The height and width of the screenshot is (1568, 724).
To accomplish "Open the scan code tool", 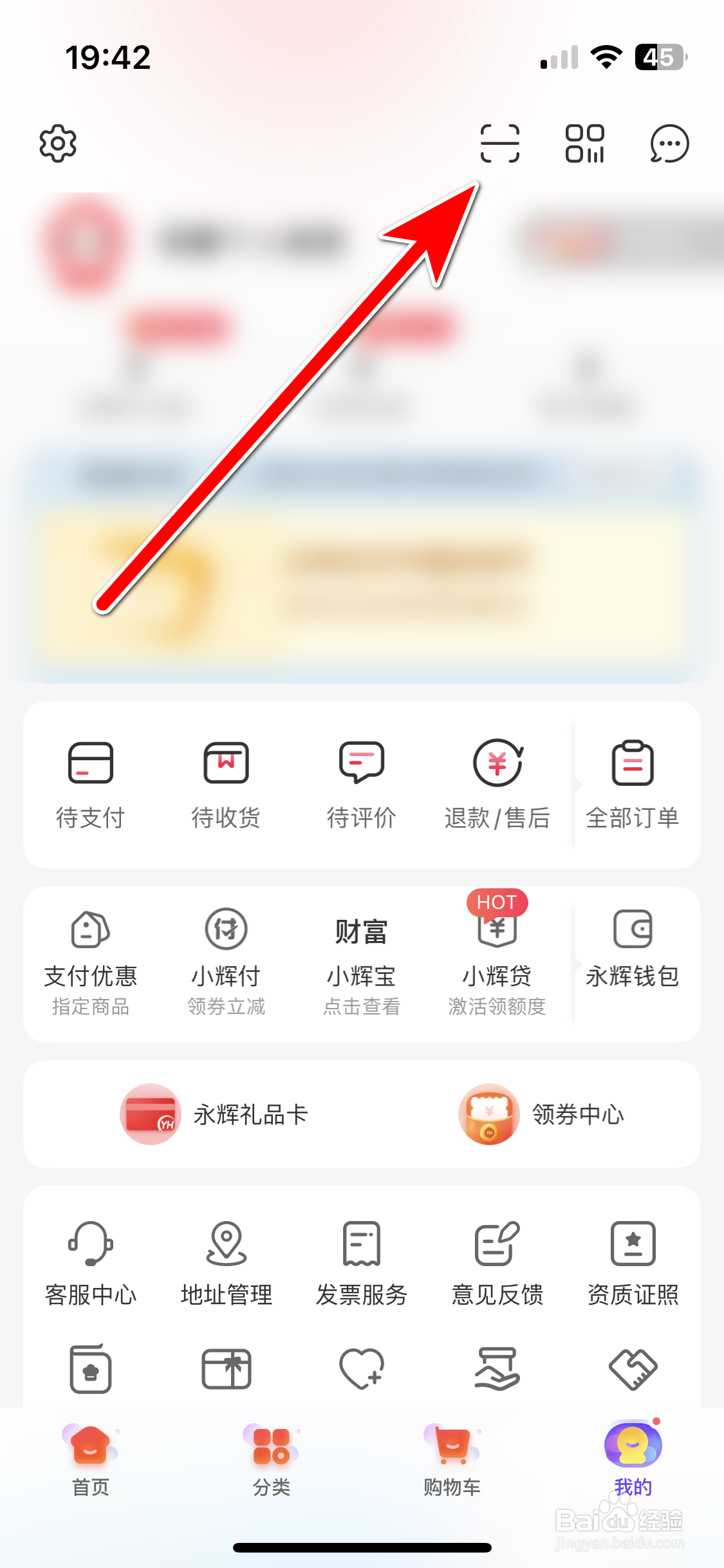I will pos(499,144).
